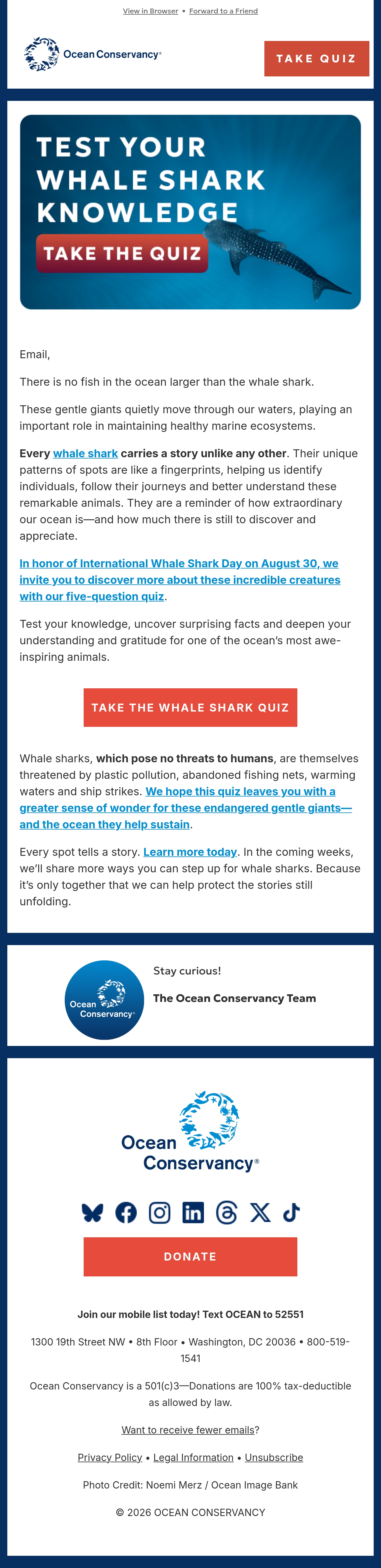Open the Threads icon
Screen dimensions: 381x1568
tap(227, 1213)
